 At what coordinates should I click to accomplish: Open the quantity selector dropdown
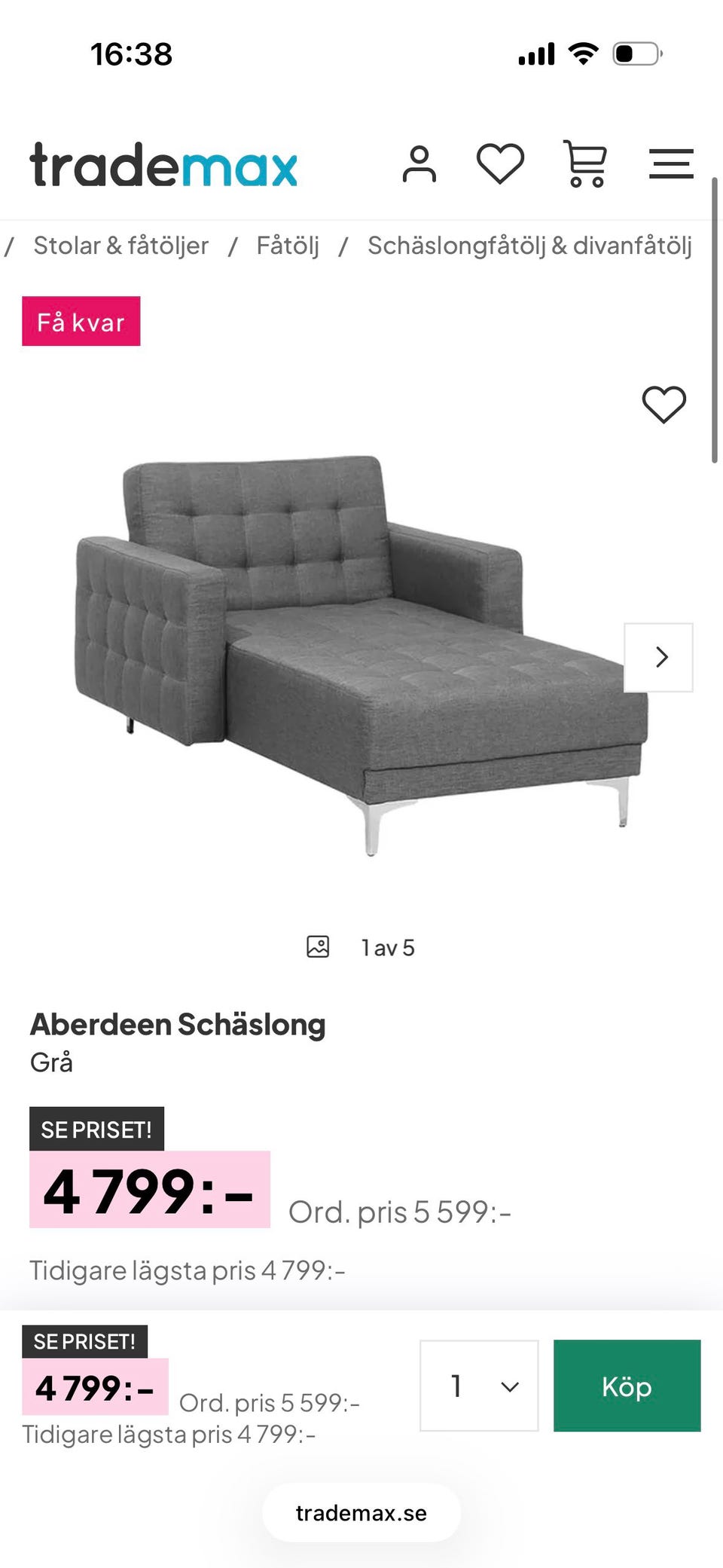click(x=478, y=1386)
